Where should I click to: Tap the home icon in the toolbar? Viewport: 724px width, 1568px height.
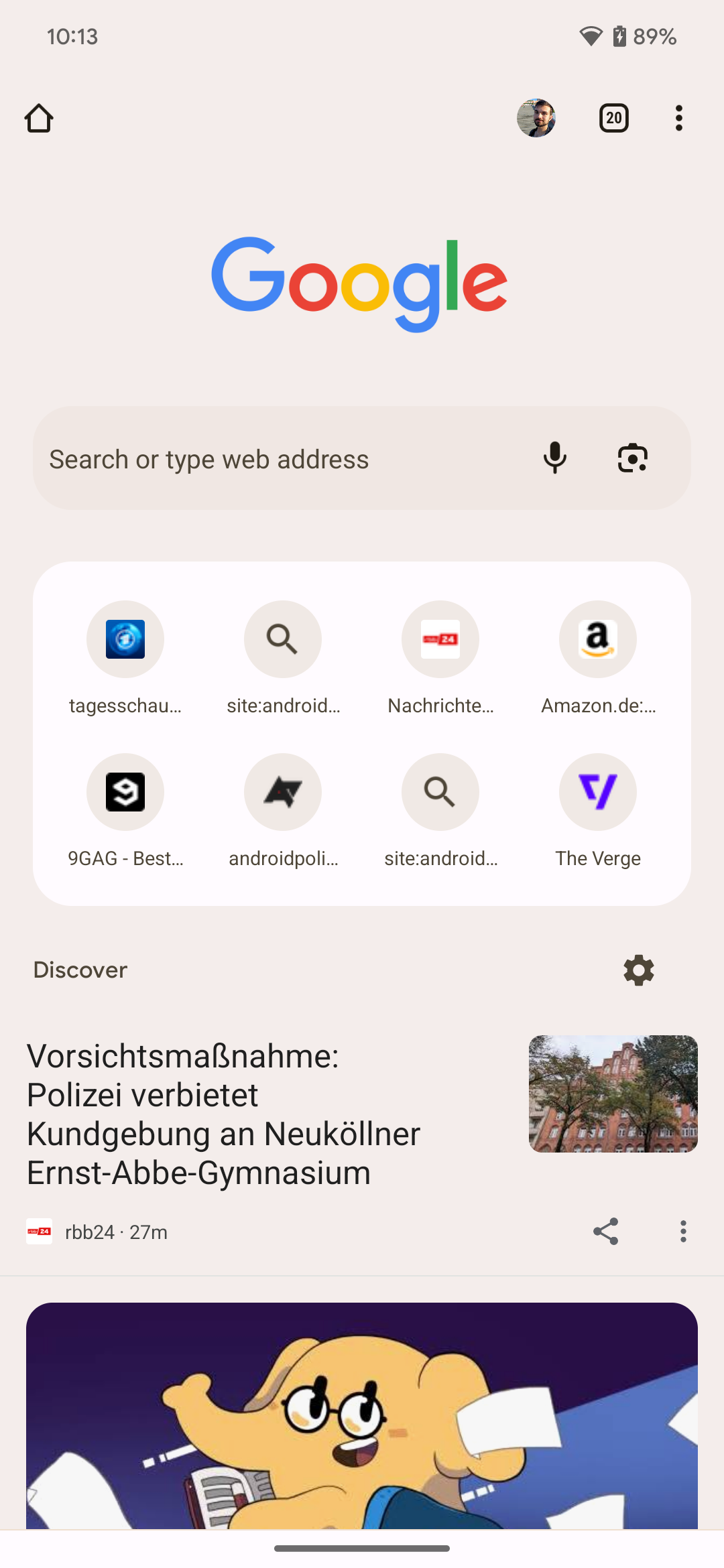39,119
